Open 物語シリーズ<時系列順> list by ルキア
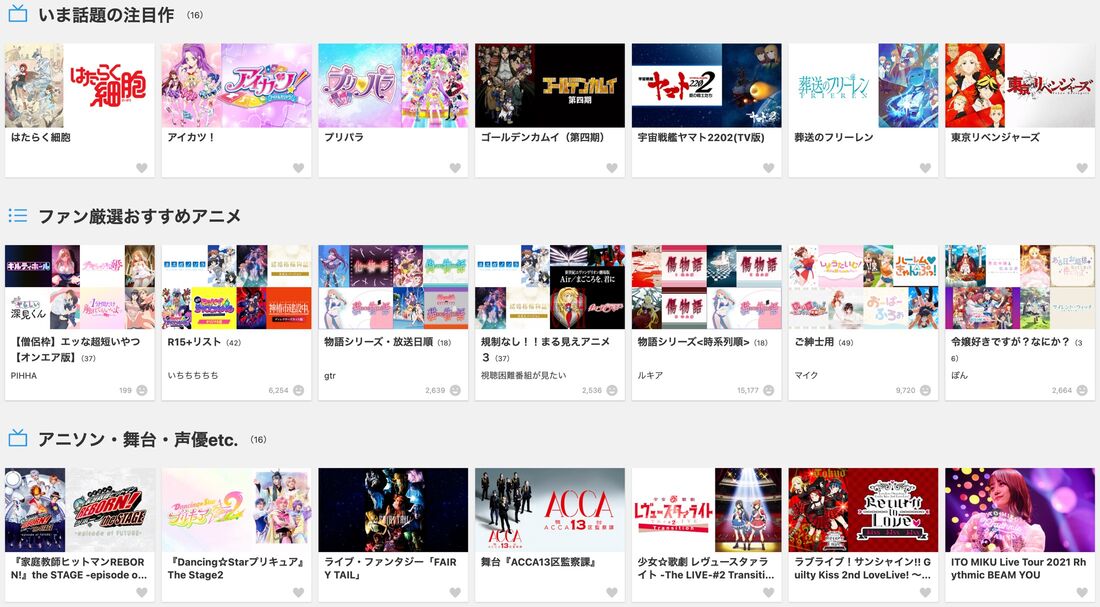The width and height of the screenshot is (1100, 607). coord(706,288)
